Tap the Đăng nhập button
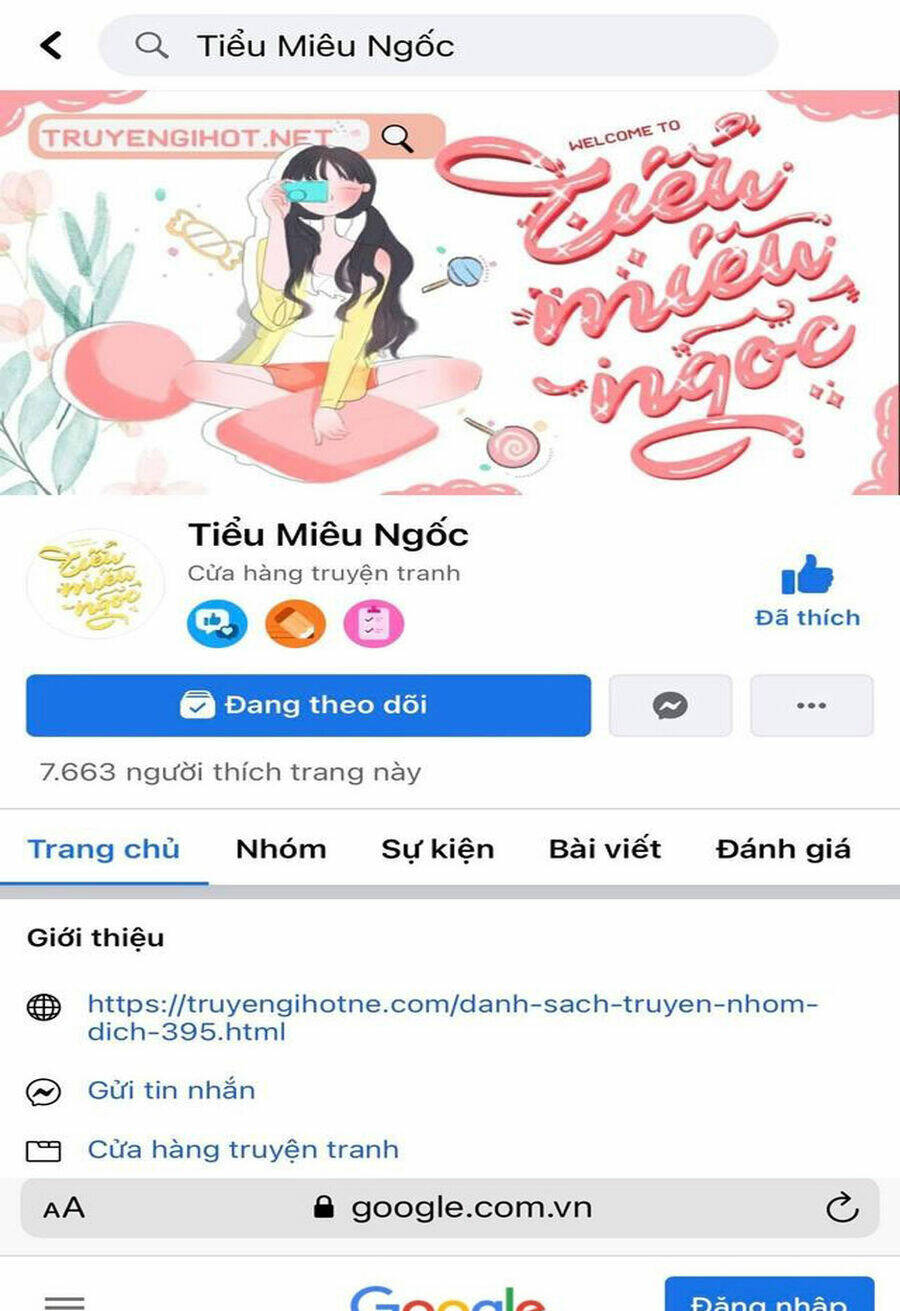Viewport: 900px width, 1311px height. tap(768, 1298)
